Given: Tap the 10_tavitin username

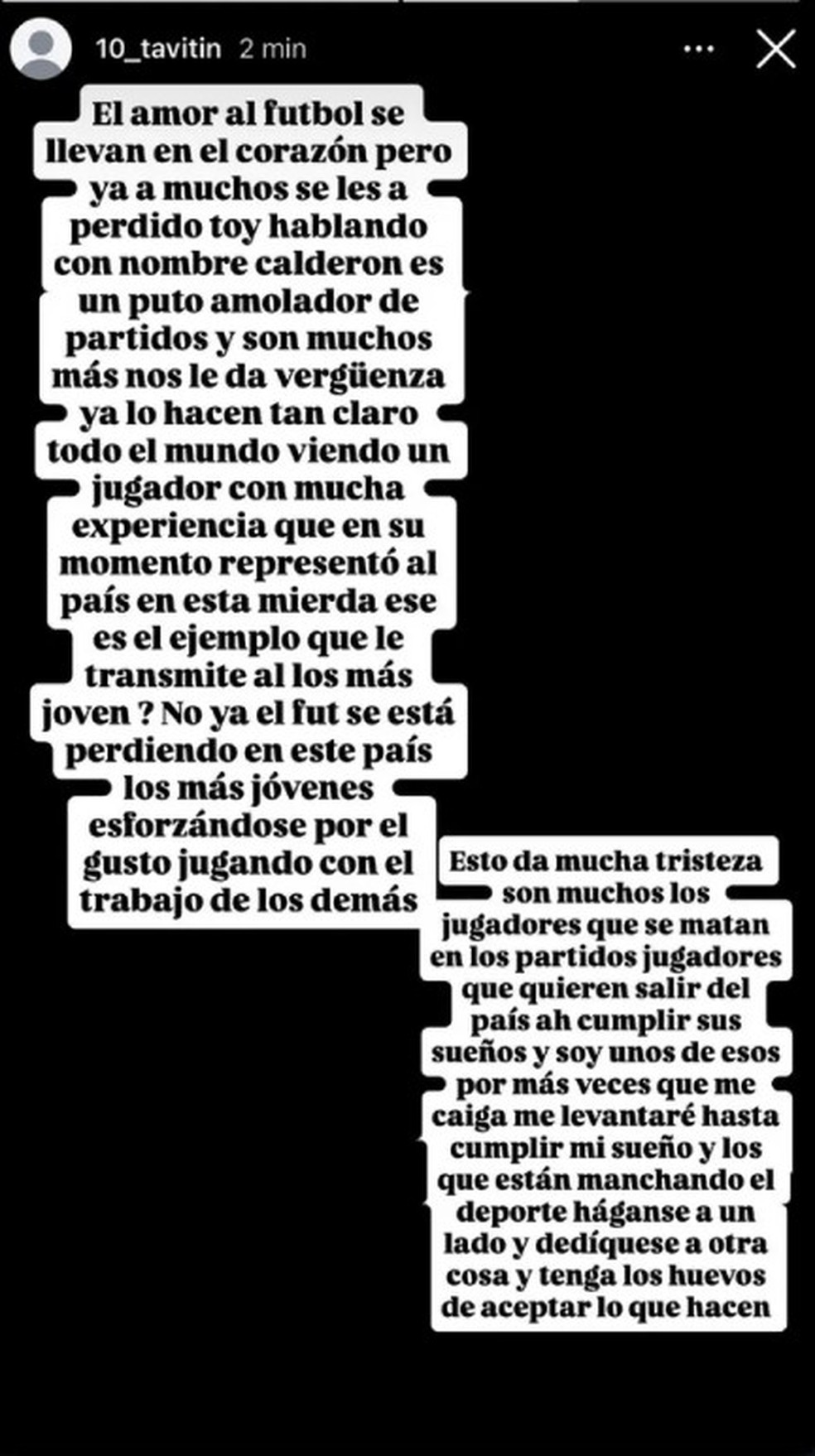Looking at the screenshot, I should click(158, 49).
